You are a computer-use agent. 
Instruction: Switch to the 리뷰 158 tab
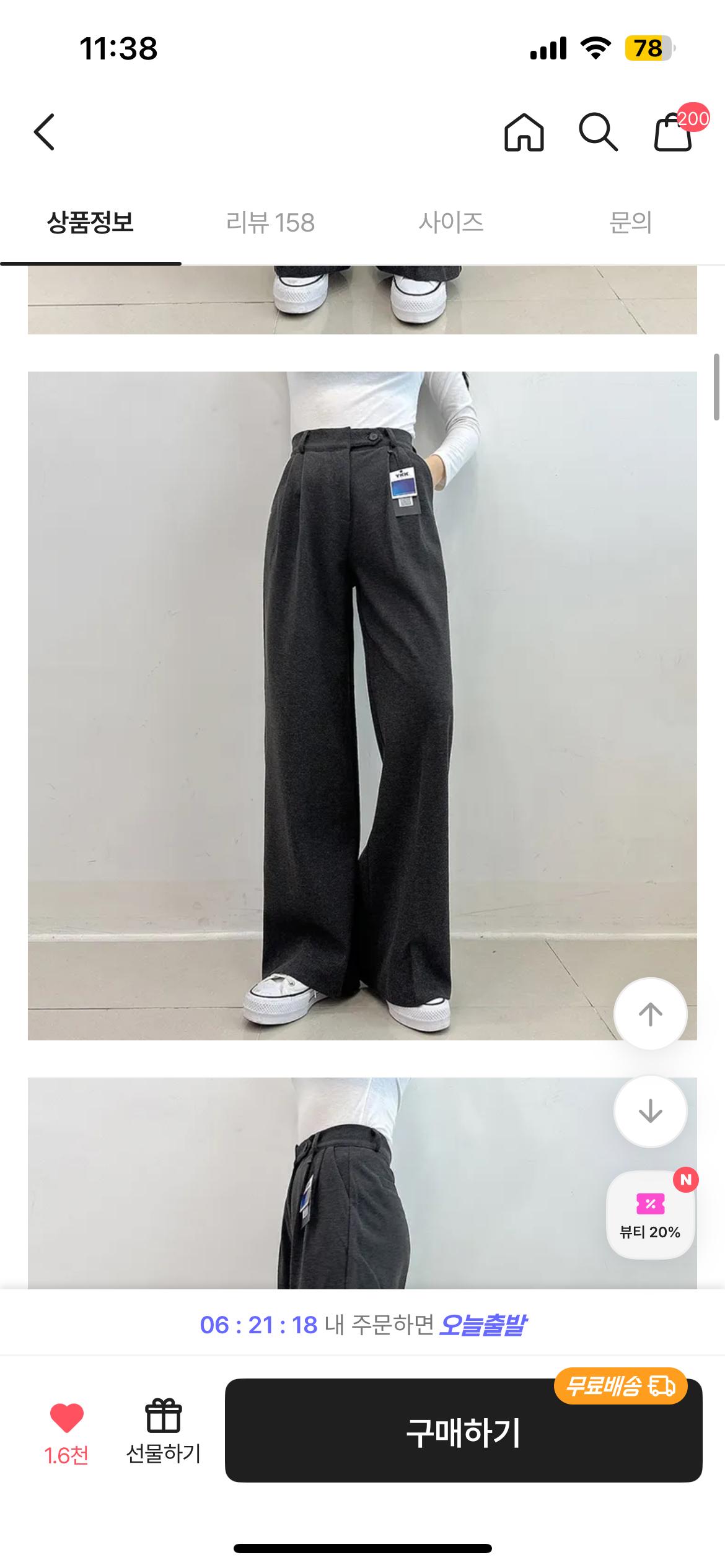click(x=271, y=222)
